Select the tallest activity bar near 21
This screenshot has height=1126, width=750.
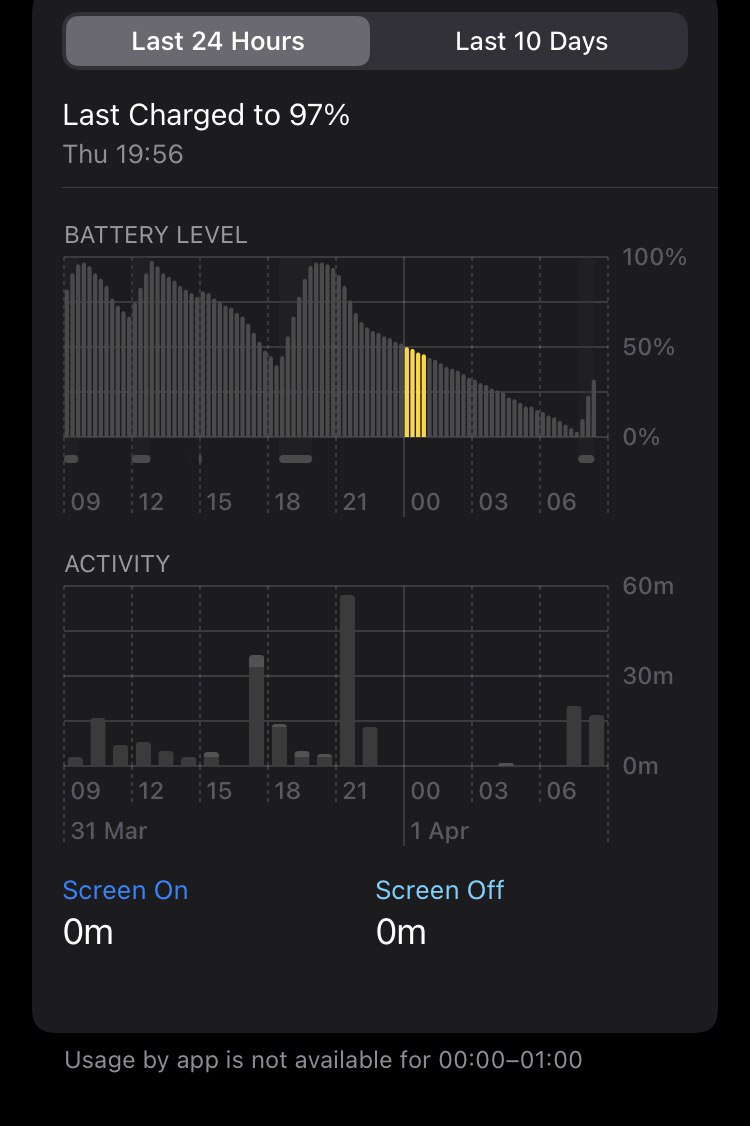(347, 681)
